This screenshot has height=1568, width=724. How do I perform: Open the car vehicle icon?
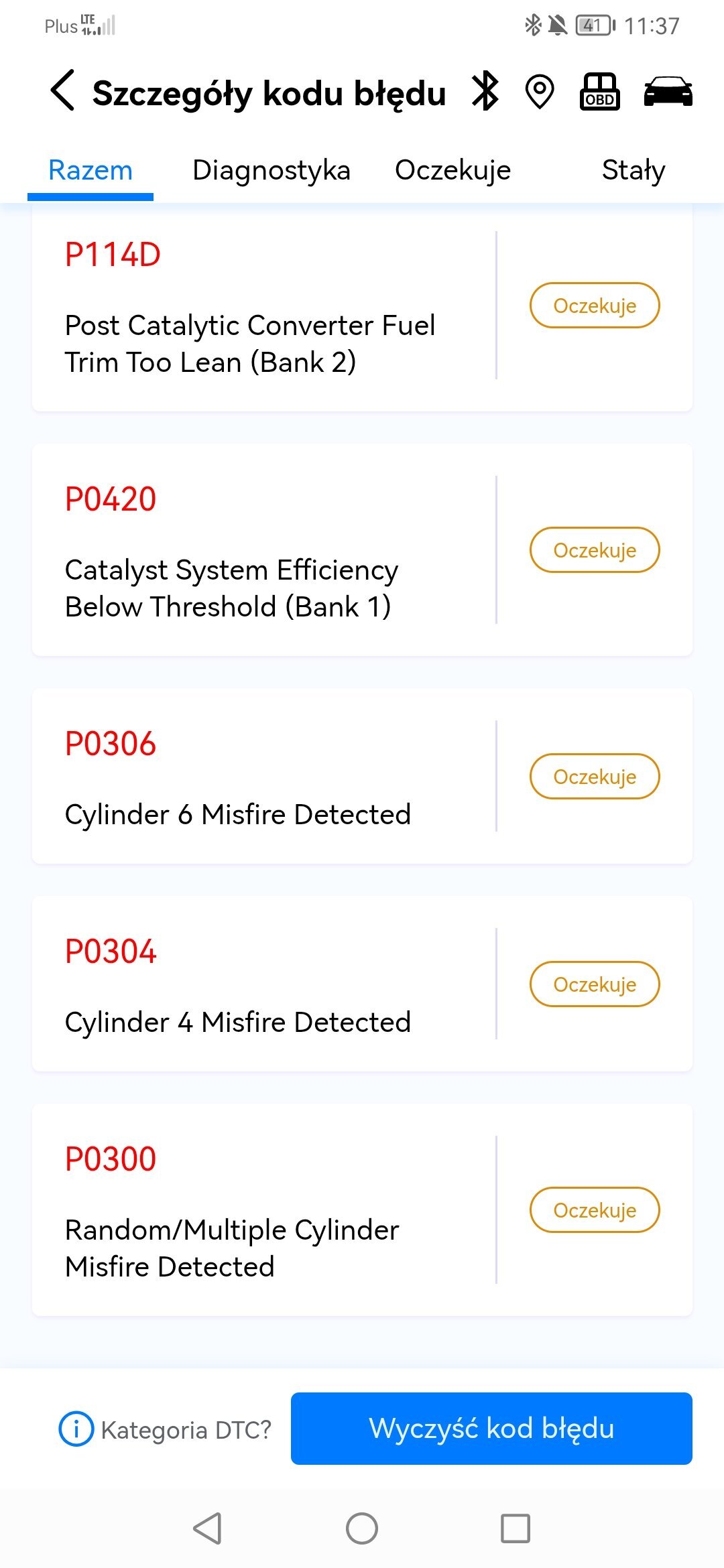668,92
